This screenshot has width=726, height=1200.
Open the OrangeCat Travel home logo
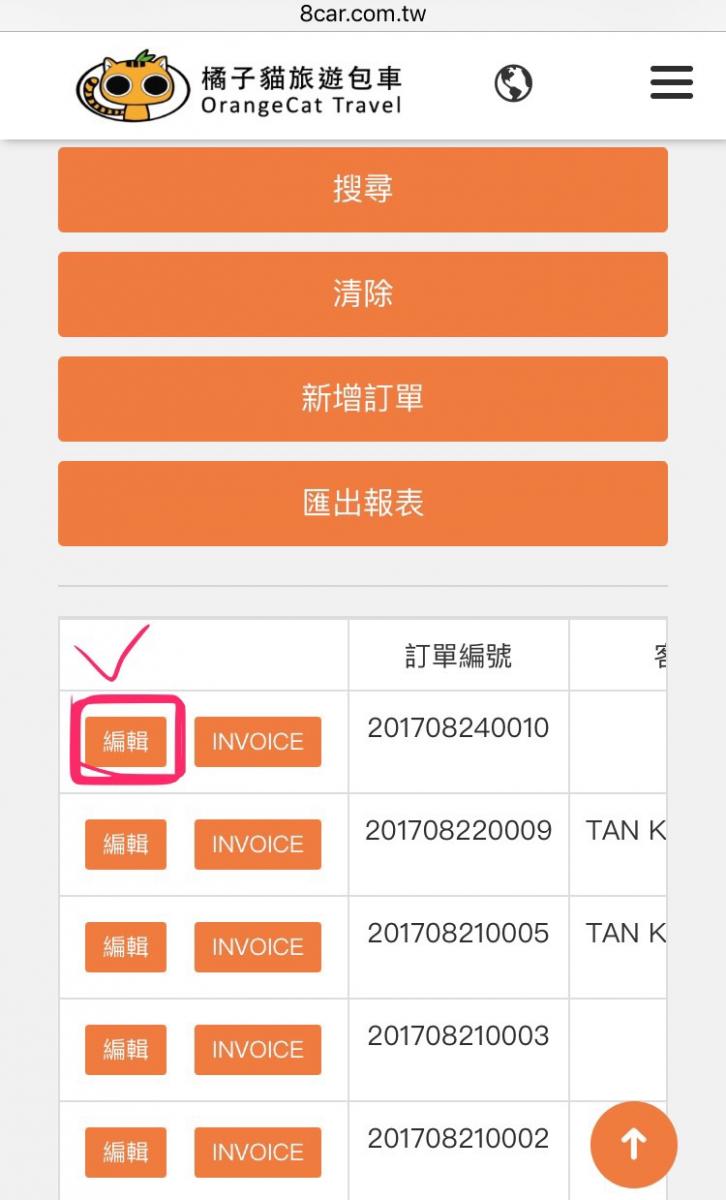click(239, 86)
